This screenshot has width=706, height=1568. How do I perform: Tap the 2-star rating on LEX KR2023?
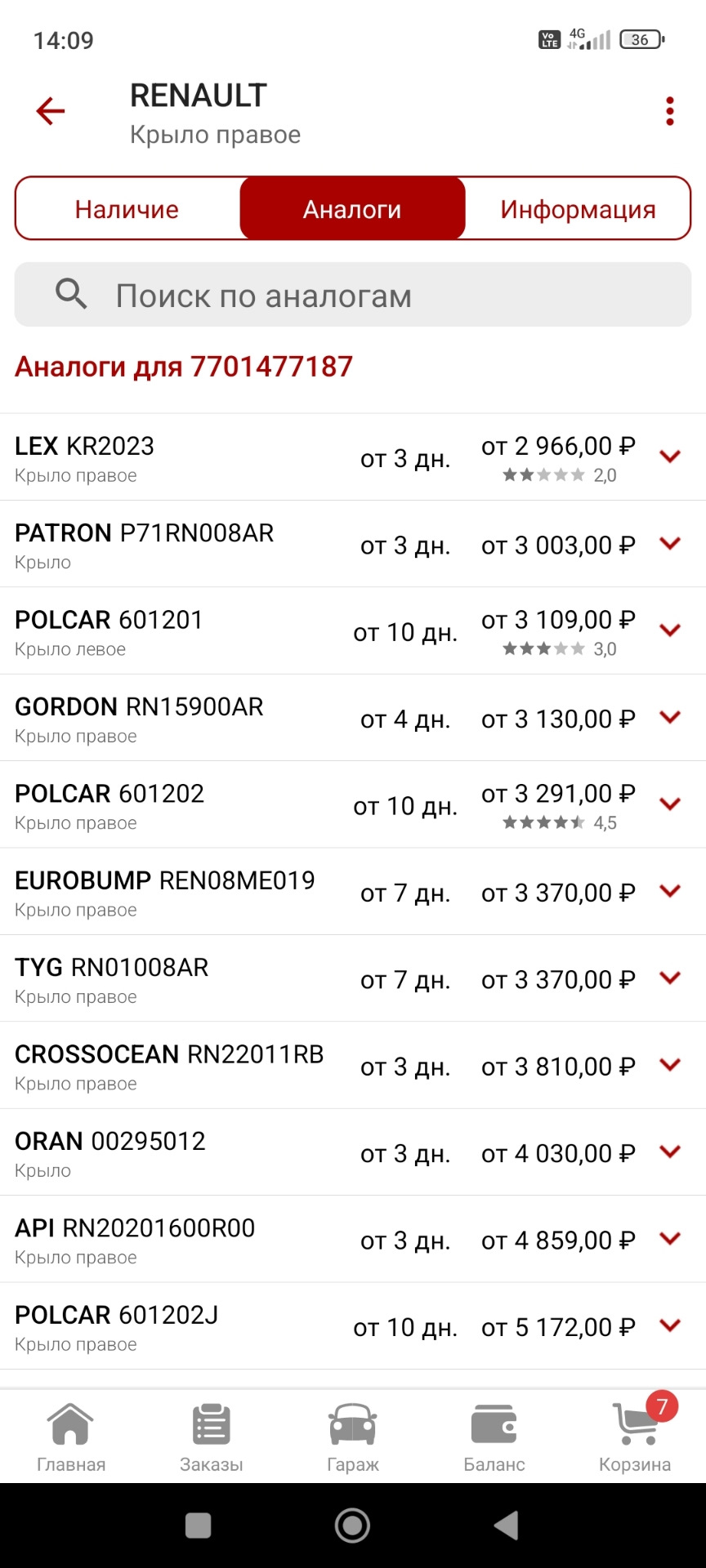[x=543, y=474]
